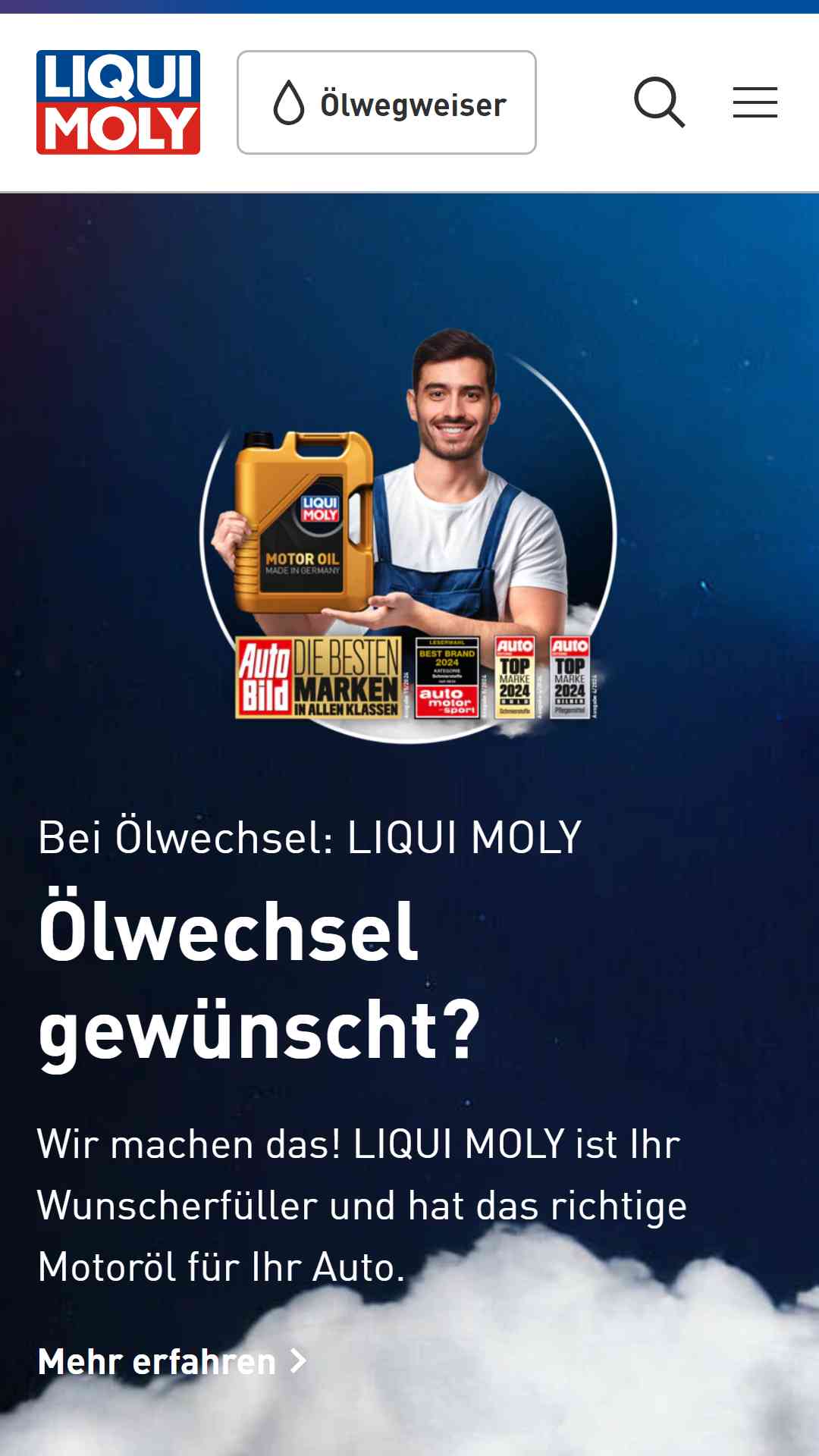Open the hamburger navigation menu

(x=755, y=102)
